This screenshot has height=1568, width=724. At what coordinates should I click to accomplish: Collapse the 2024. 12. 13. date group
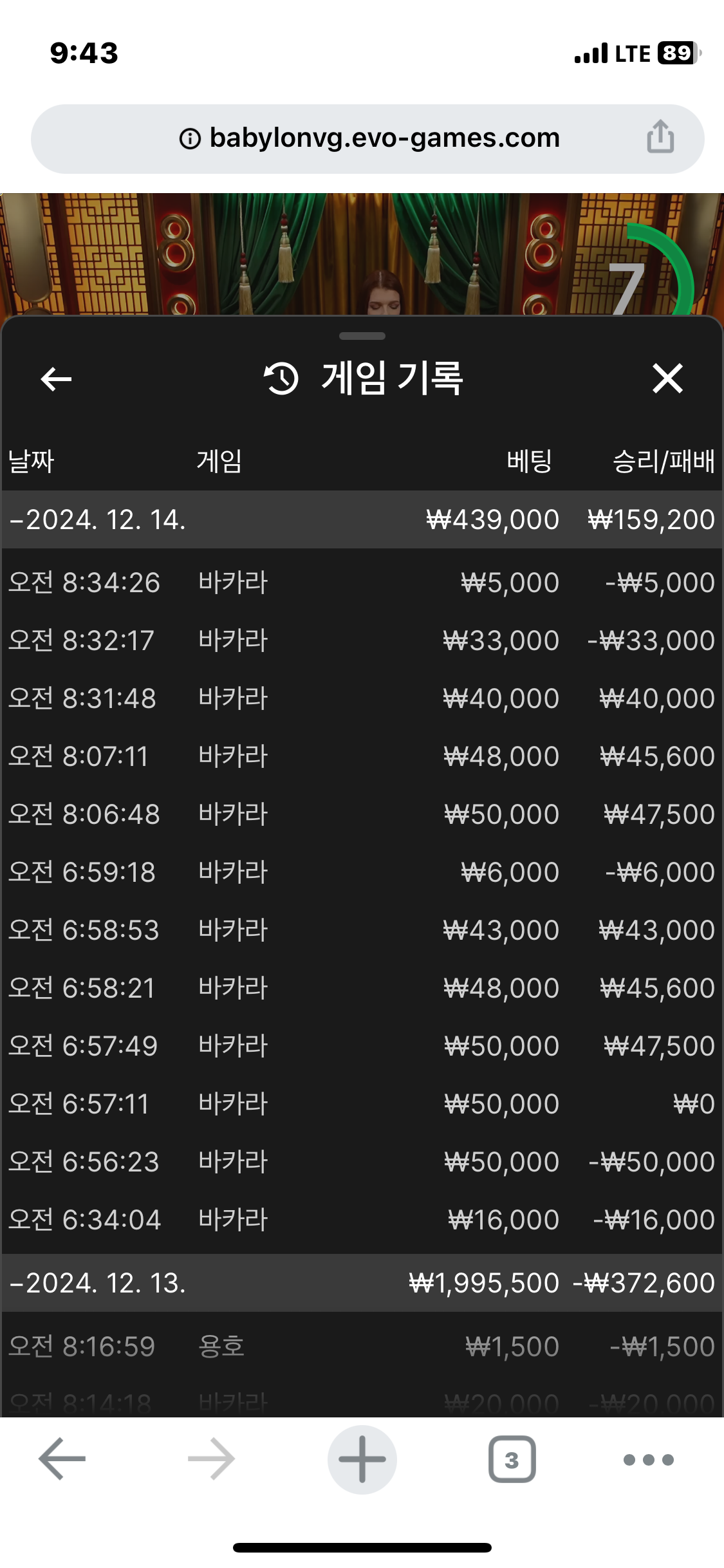click(362, 1283)
